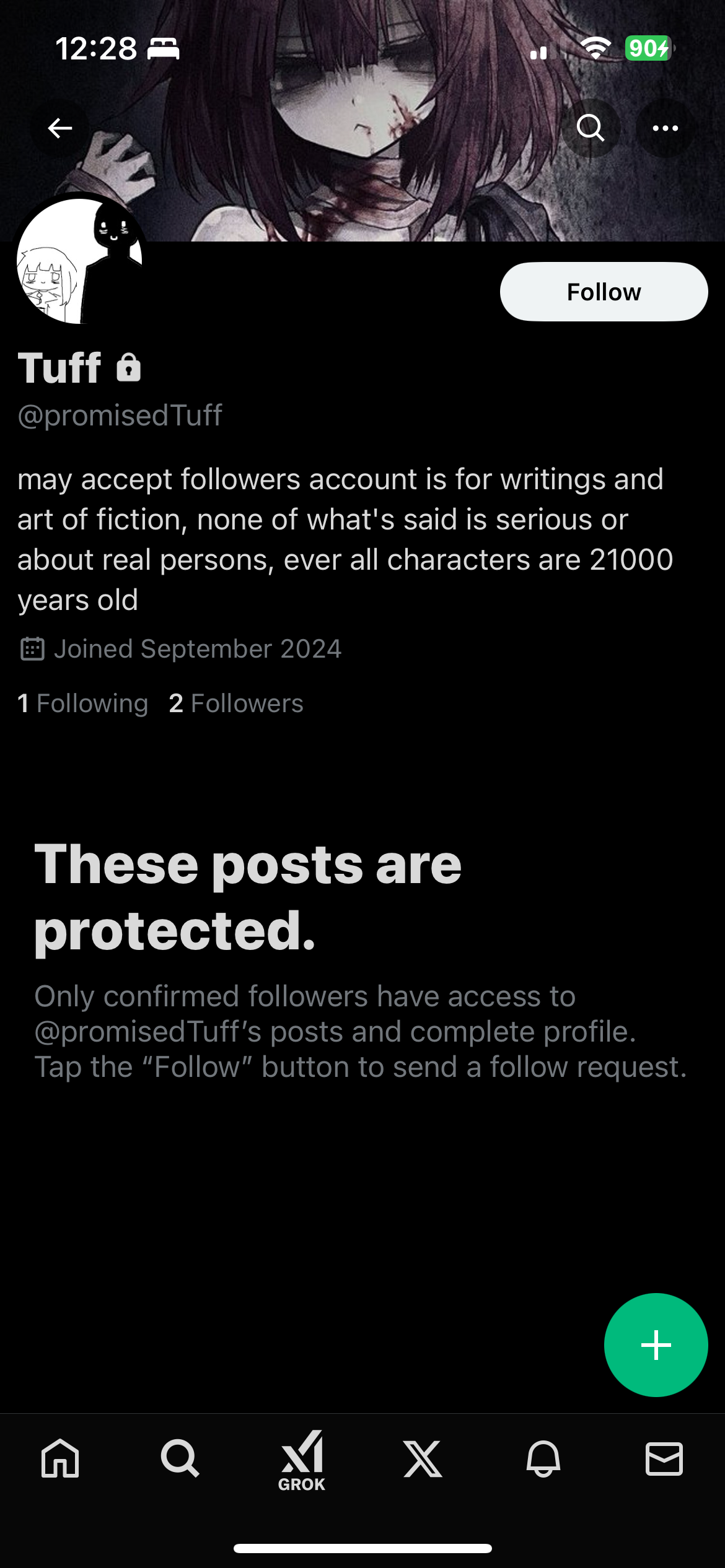Open the Search tab in bottom bar
The image size is (725, 1568).
[x=180, y=1459]
